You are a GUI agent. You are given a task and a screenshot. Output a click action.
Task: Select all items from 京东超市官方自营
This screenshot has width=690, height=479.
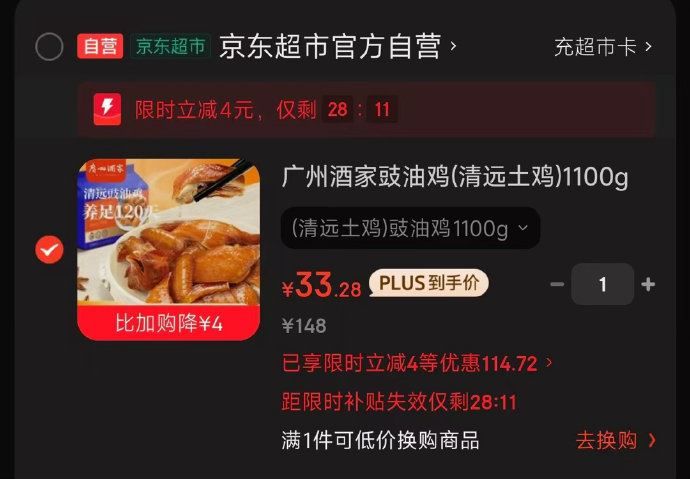click(x=49, y=47)
